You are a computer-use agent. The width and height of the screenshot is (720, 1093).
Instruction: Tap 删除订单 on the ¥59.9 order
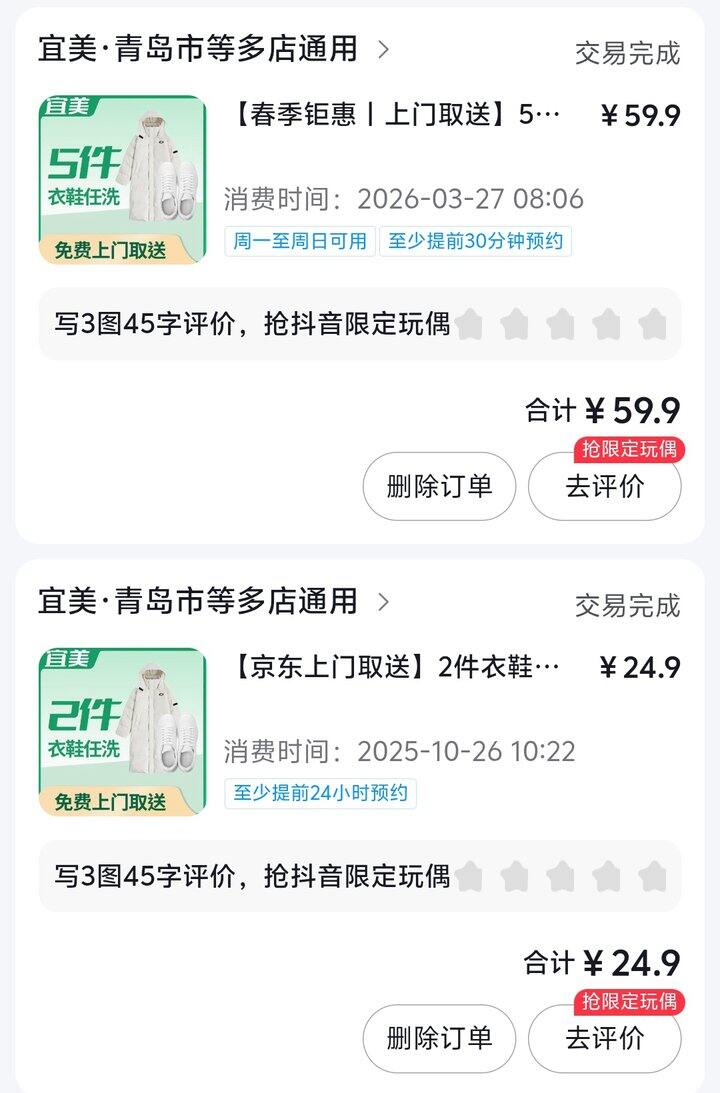click(440, 487)
